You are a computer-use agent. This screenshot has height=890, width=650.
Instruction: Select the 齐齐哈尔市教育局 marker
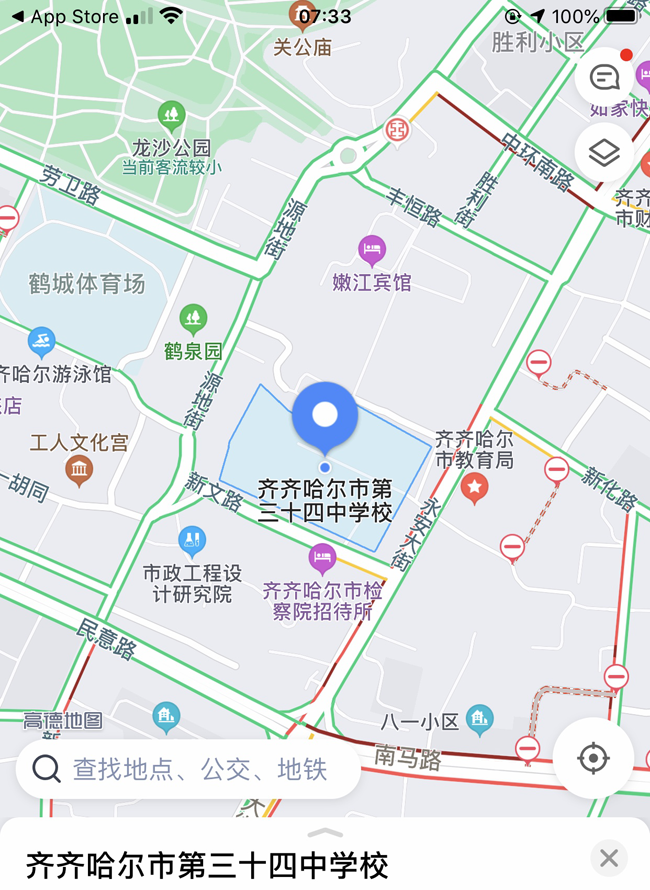474,487
